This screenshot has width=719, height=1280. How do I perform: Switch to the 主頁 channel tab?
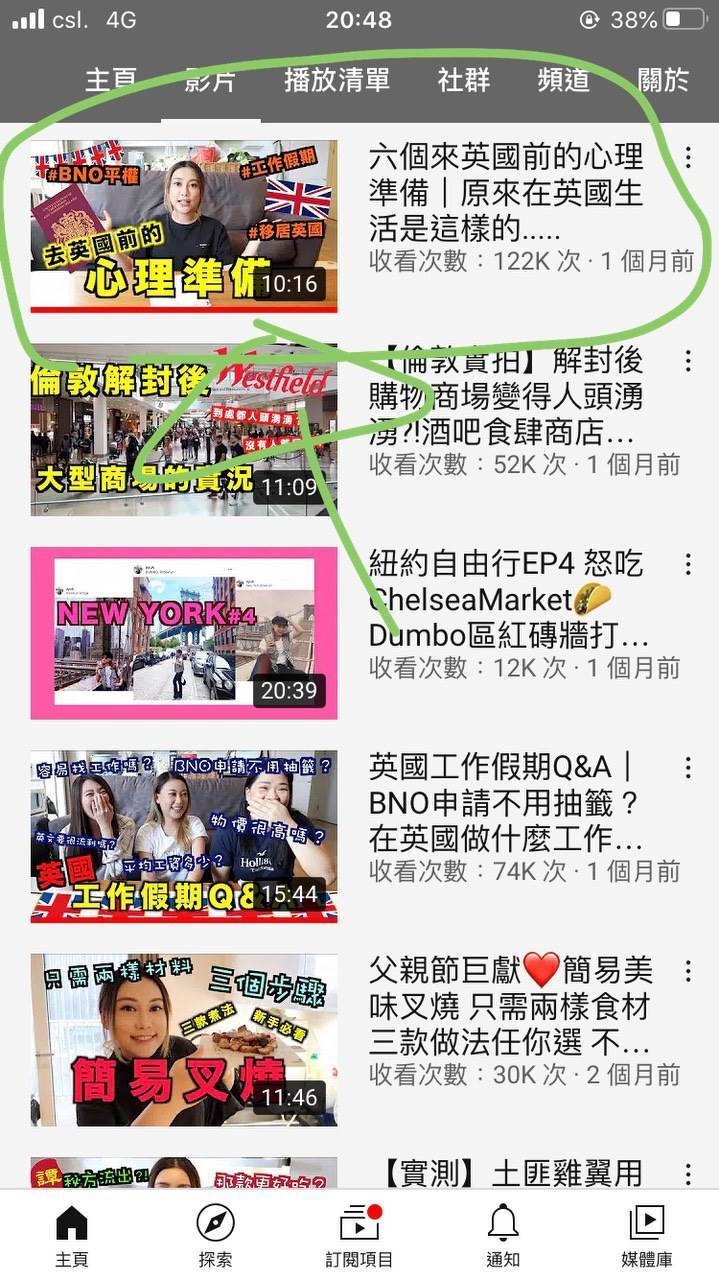(x=110, y=81)
